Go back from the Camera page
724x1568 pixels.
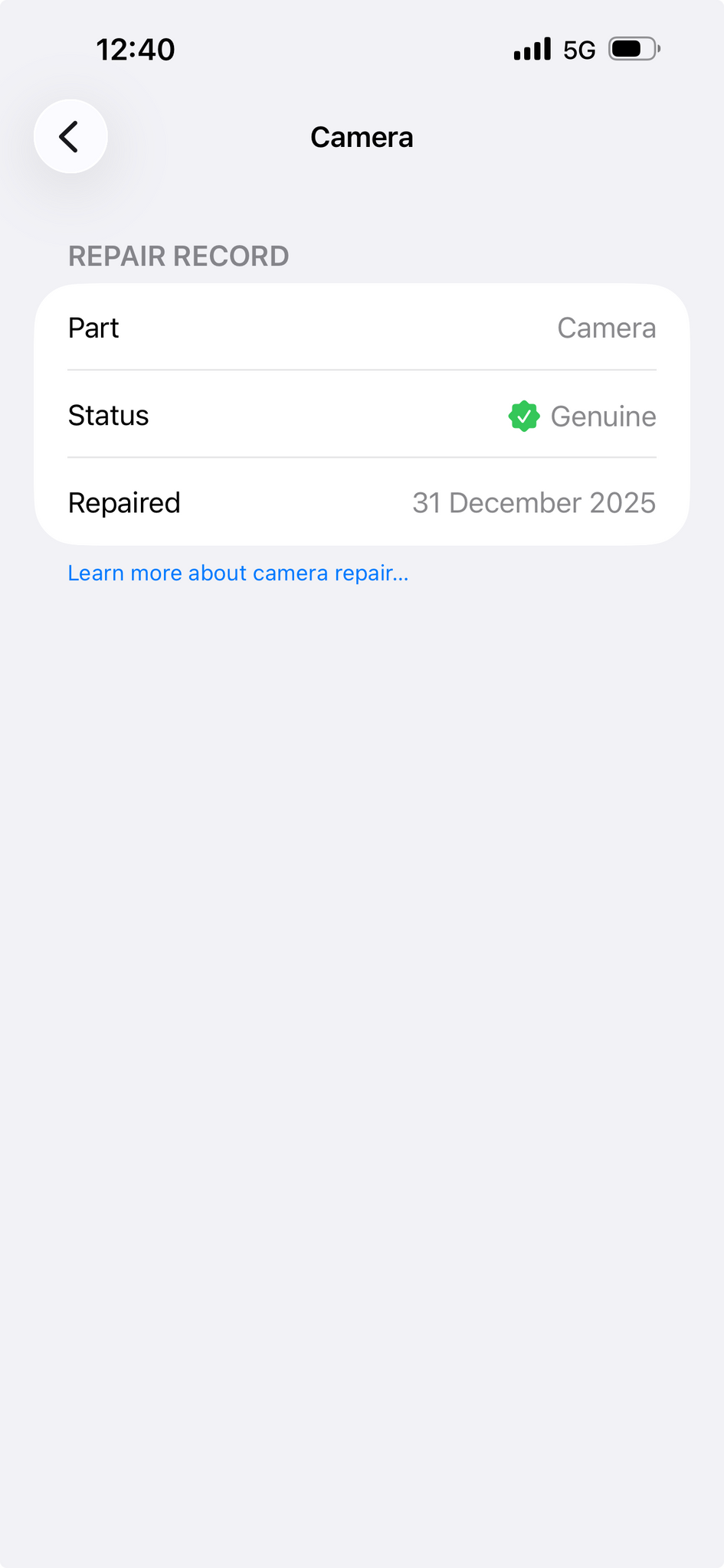click(x=70, y=137)
